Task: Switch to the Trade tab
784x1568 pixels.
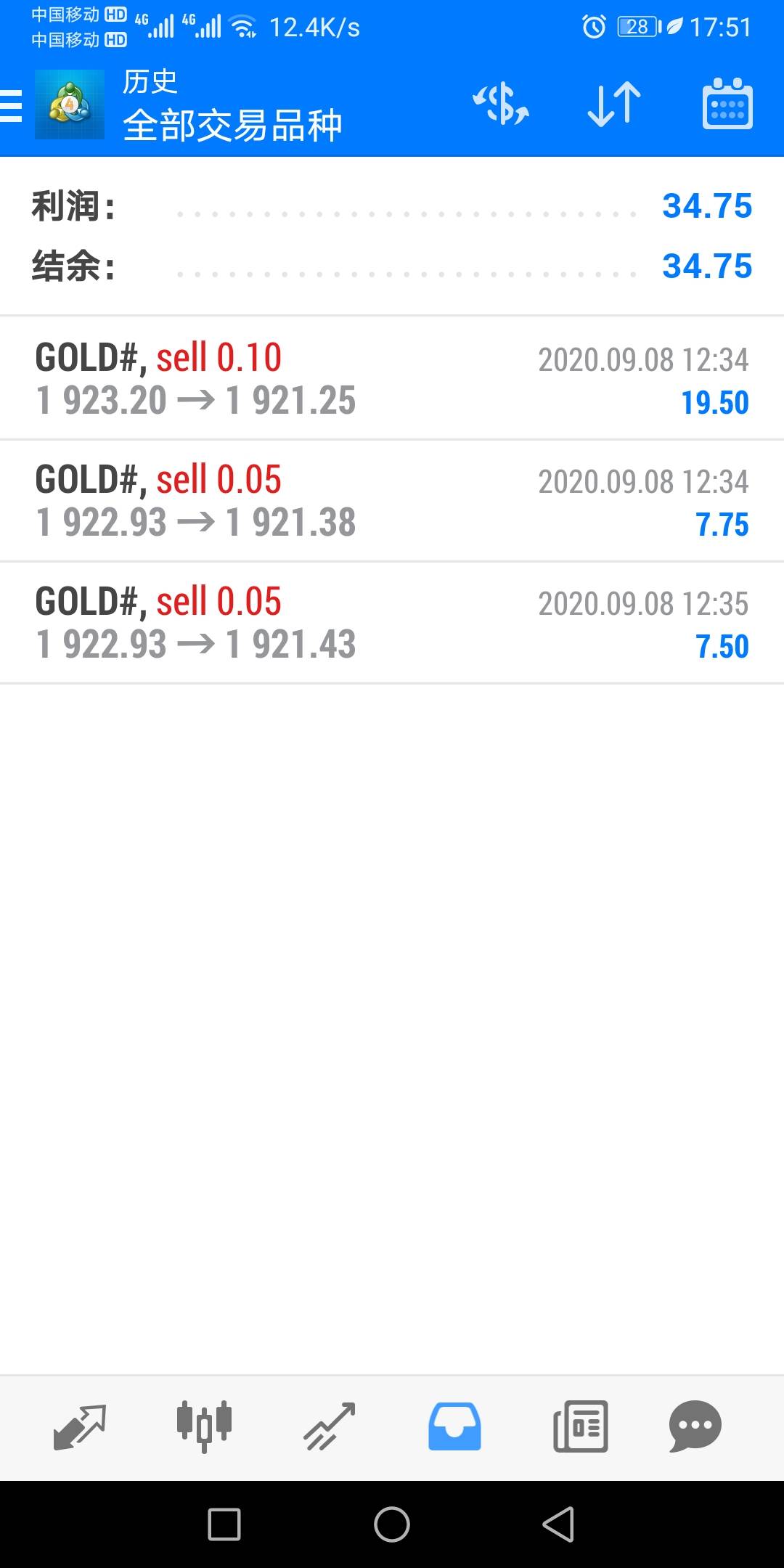Action: click(329, 1427)
